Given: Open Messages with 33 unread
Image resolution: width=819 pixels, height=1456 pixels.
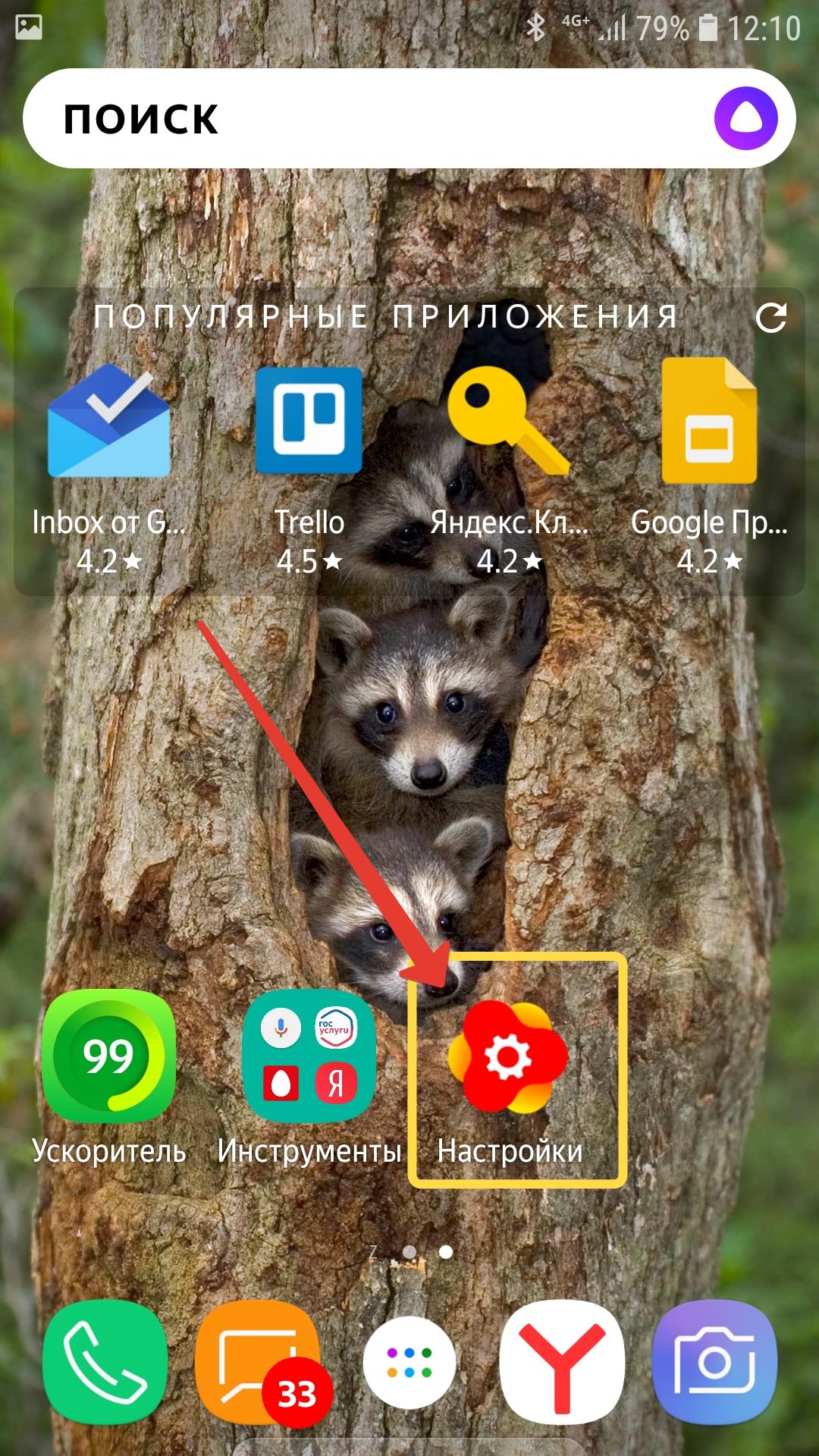Looking at the screenshot, I should [258, 1362].
